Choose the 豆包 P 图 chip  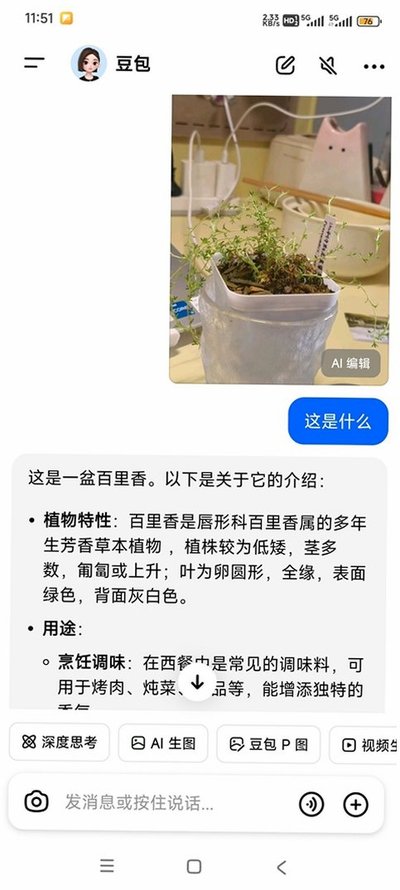(268, 744)
